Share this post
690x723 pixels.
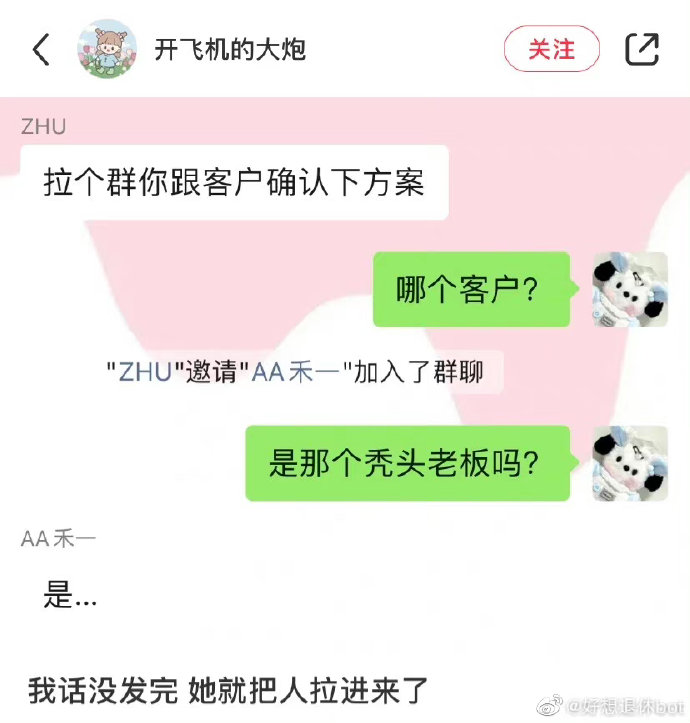click(641, 49)
